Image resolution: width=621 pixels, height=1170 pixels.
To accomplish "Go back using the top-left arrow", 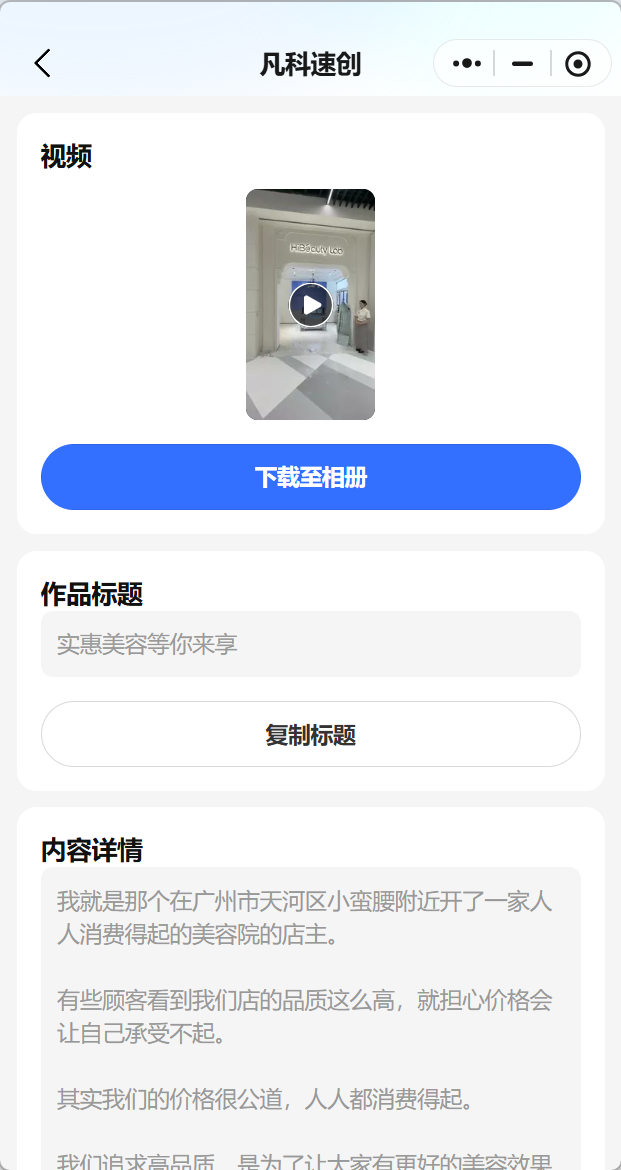I will (42, 64).
